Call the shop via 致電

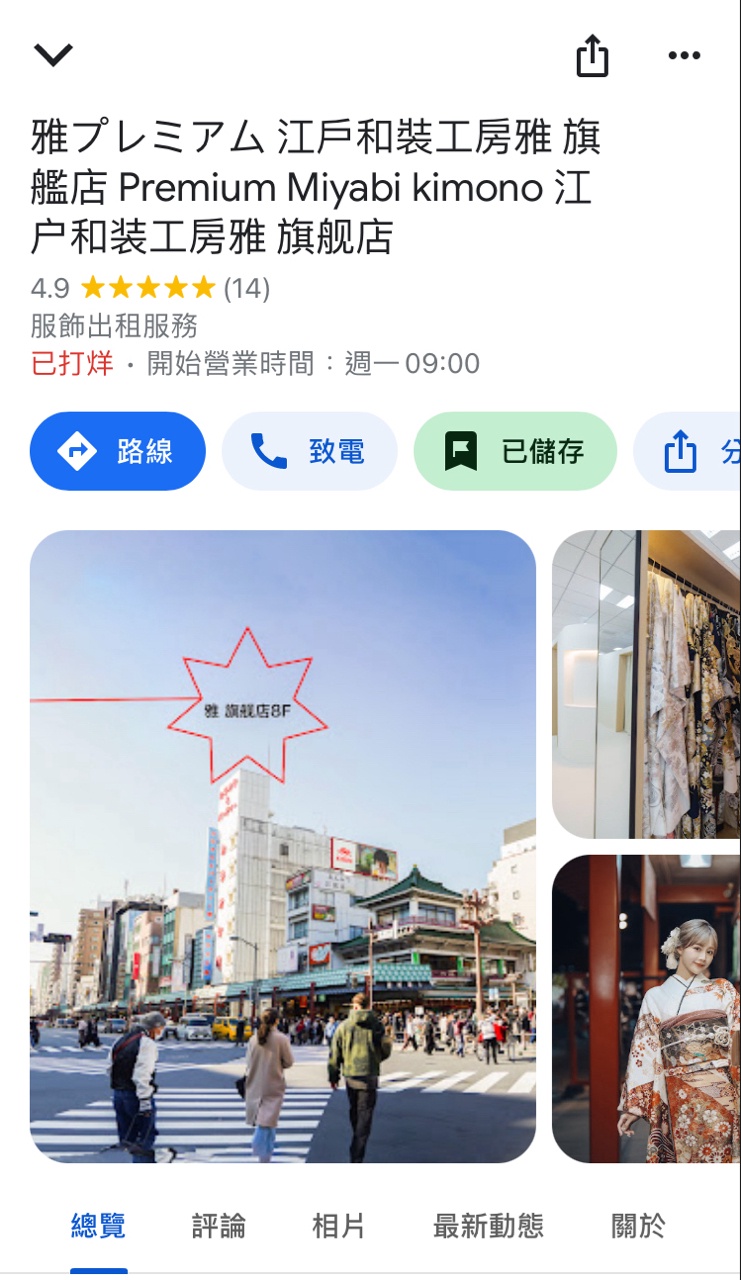click(x=310, y=452)
